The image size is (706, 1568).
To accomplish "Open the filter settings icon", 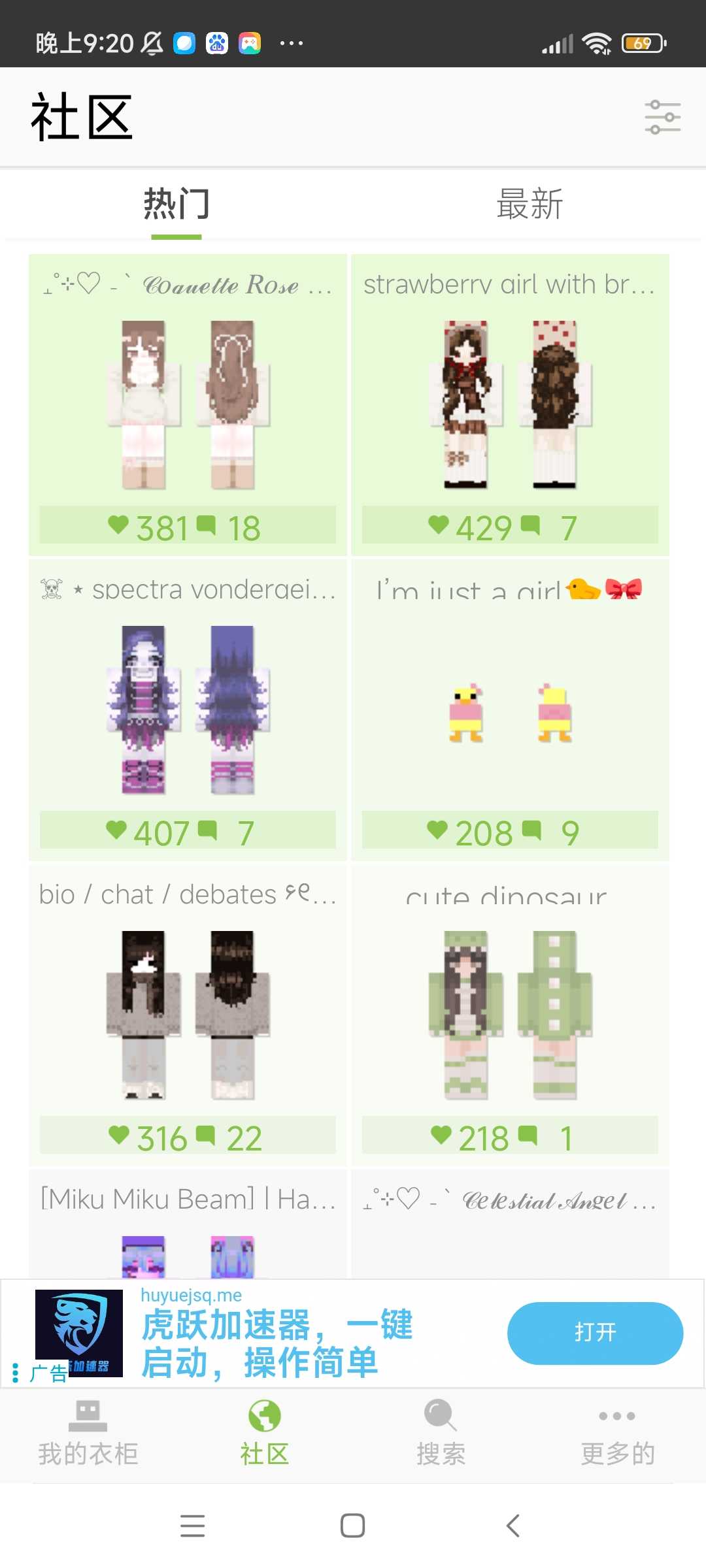I will pyautogui.click(x=662, y=117).
